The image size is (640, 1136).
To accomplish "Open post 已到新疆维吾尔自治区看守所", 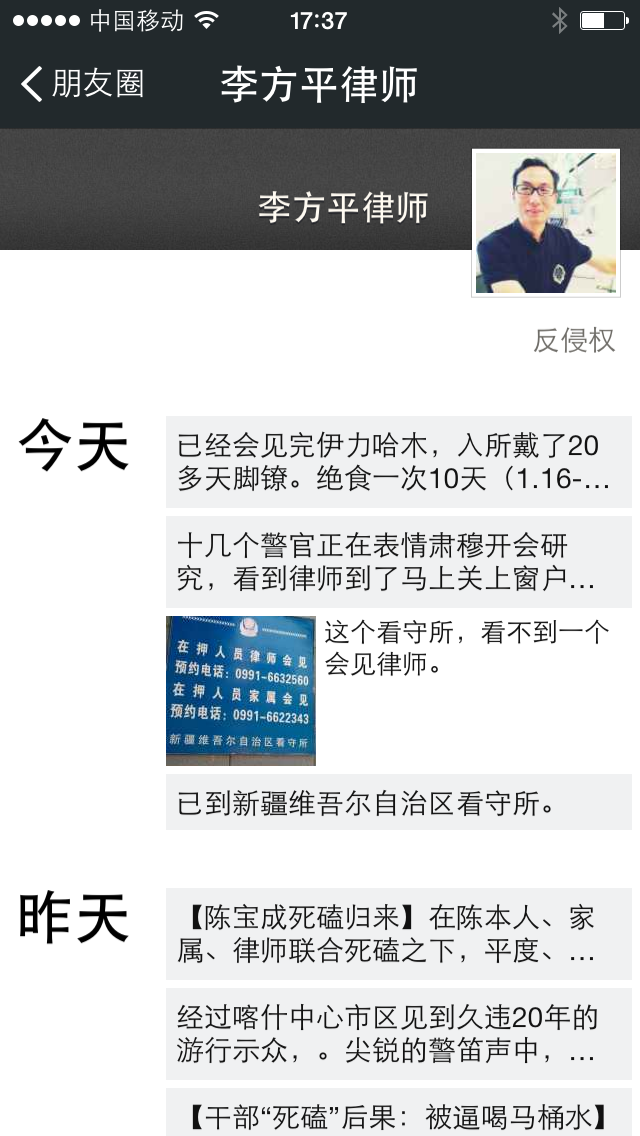I will [x=398, y=802].
